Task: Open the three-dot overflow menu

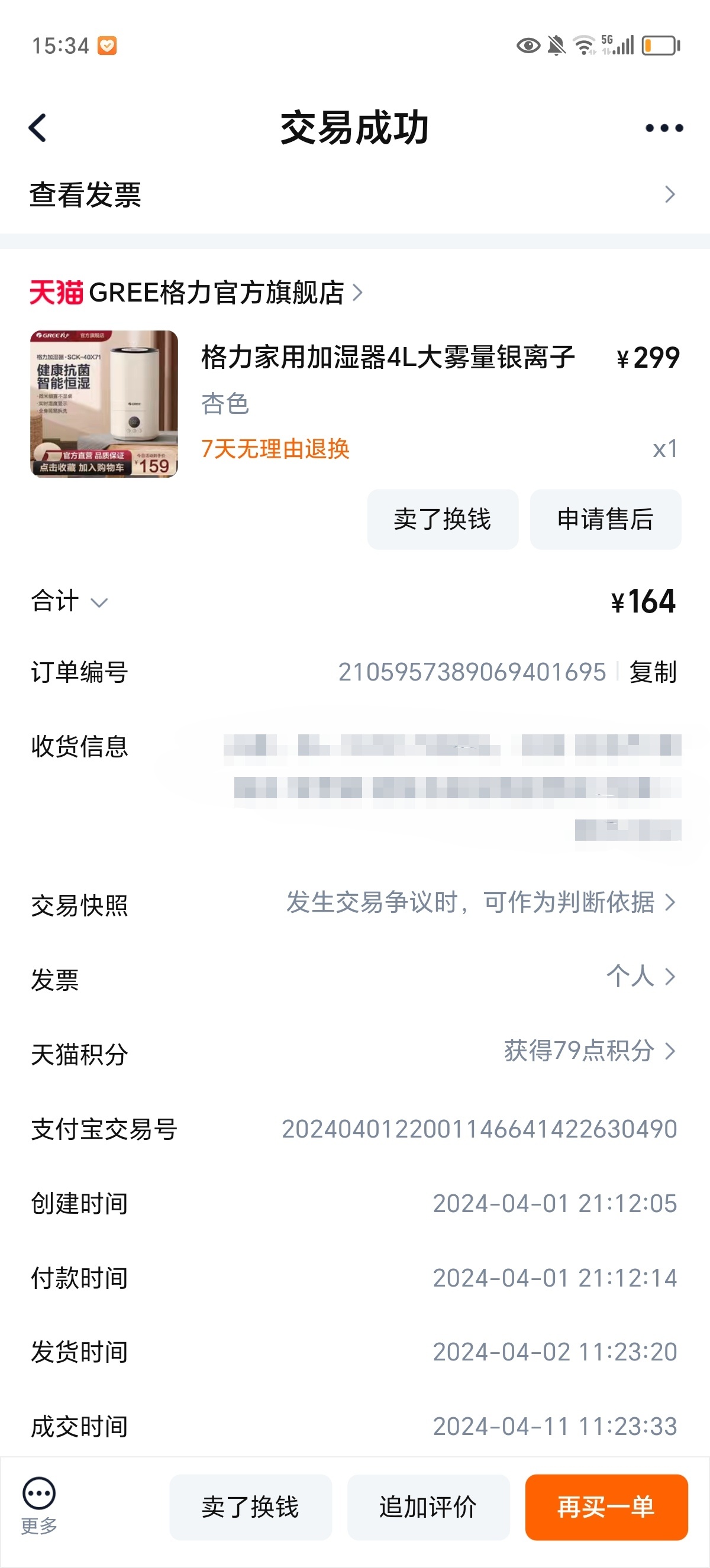Action: [664, 128]
